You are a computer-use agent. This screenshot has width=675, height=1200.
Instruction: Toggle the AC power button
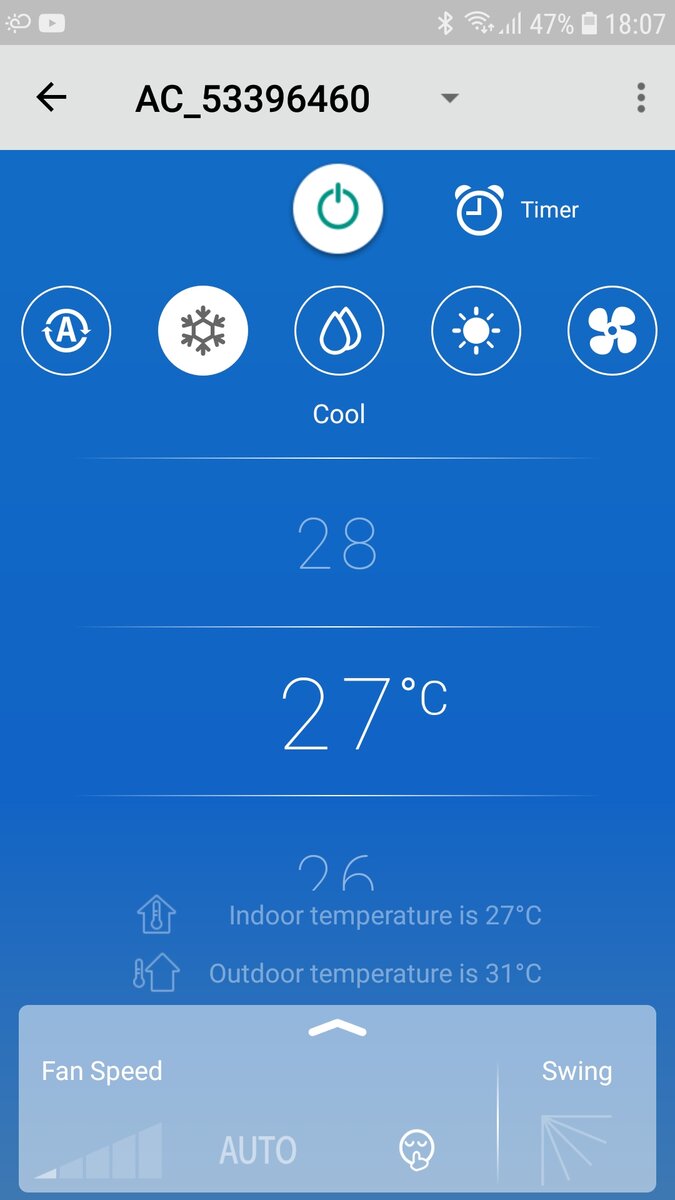338,209
